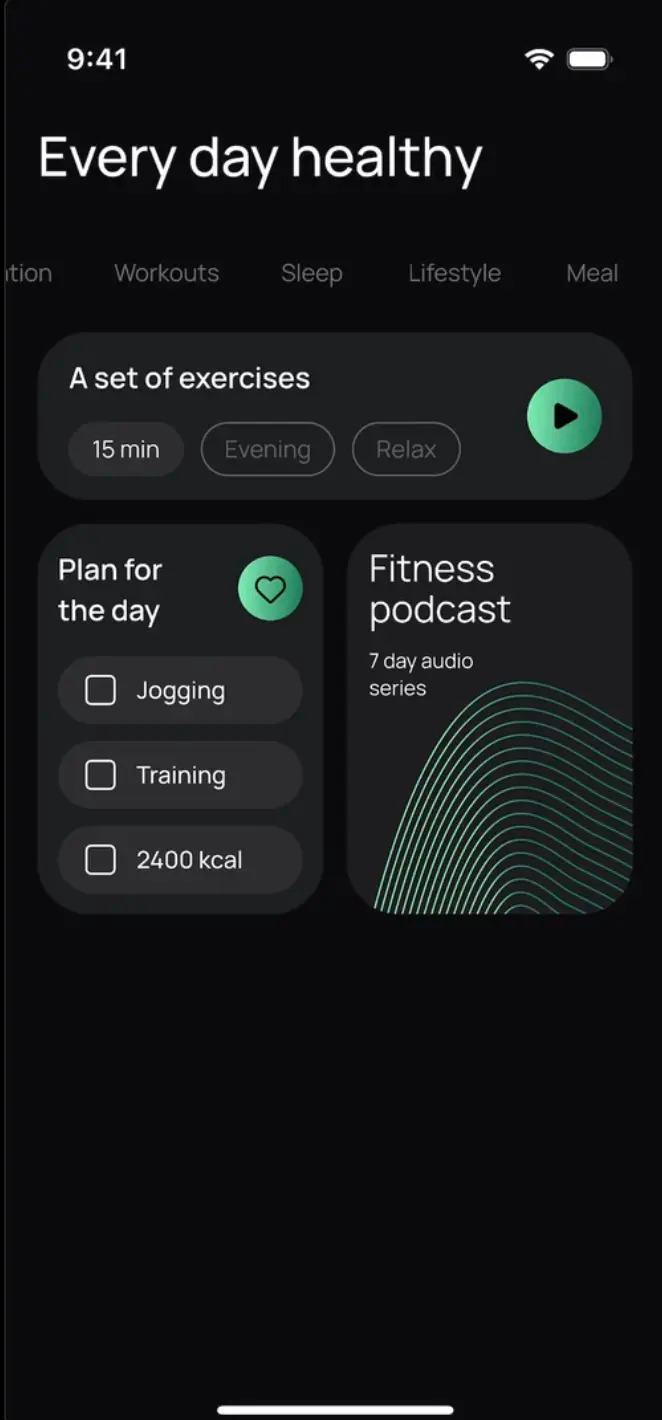662x1420 pixels.
Task: Open the Fitness podcast card
Action: click(x=489, y=718)
